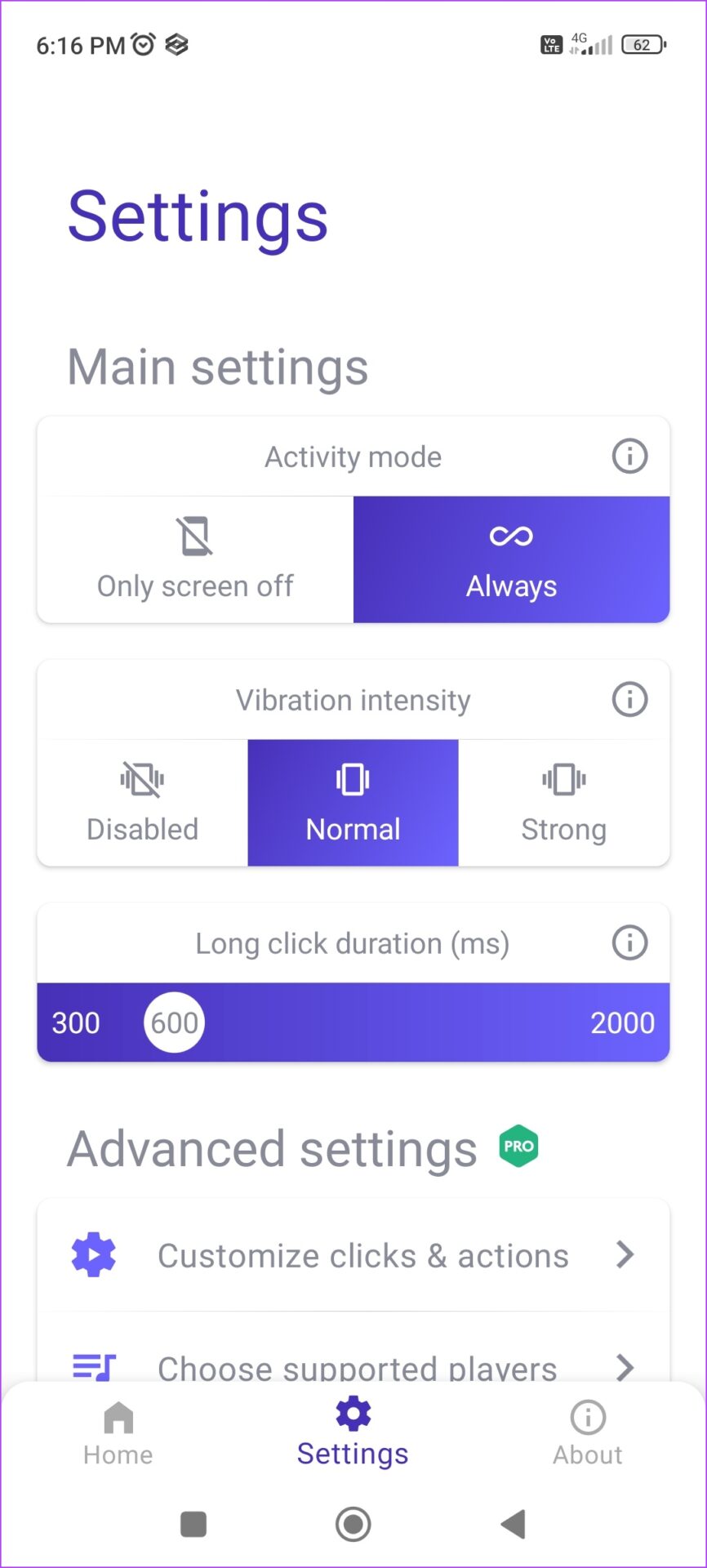Set vibration intensity to Disabled

coord(143,803)
